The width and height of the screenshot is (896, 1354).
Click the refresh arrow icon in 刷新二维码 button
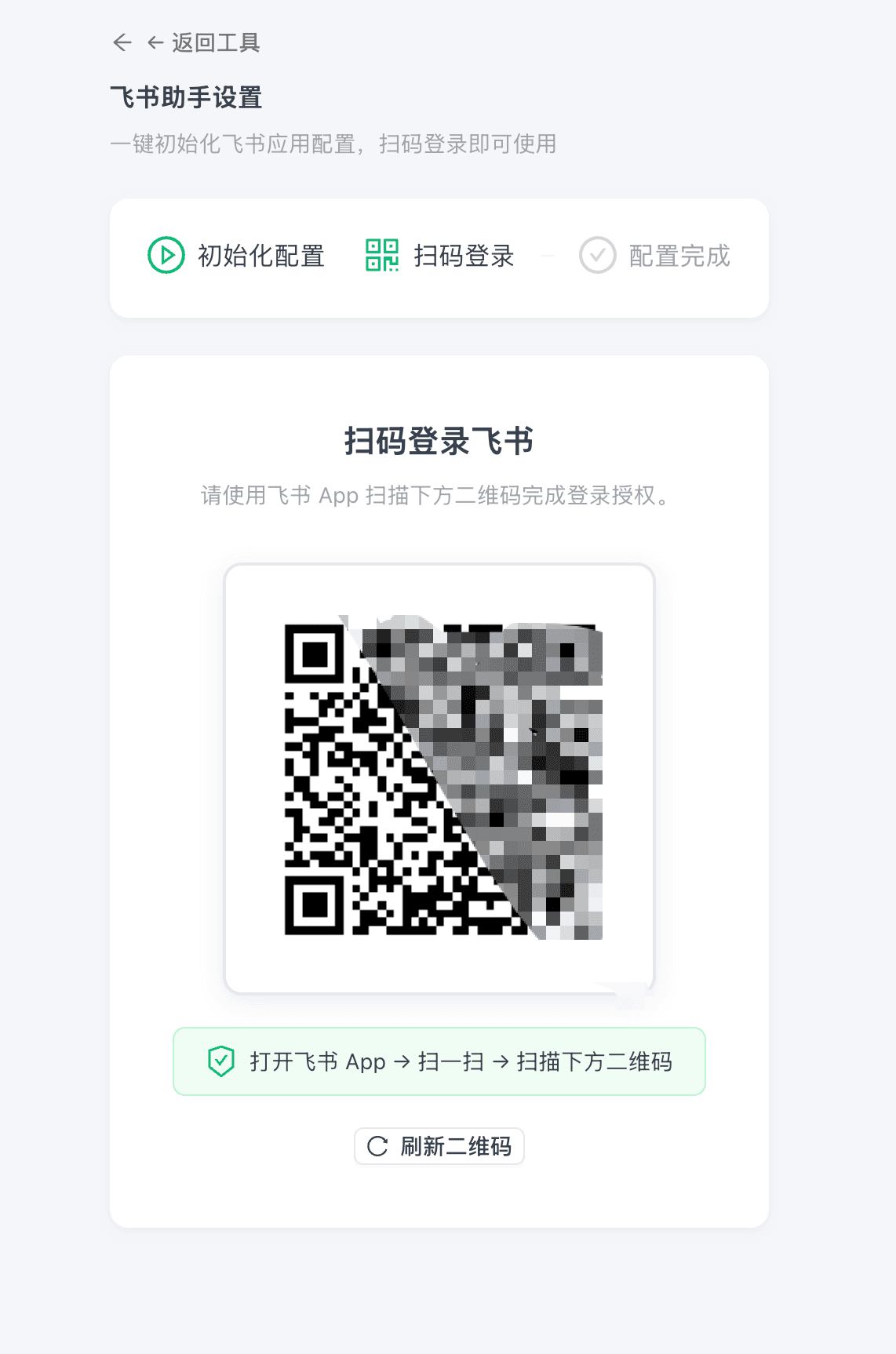[x=377, y=1145]
